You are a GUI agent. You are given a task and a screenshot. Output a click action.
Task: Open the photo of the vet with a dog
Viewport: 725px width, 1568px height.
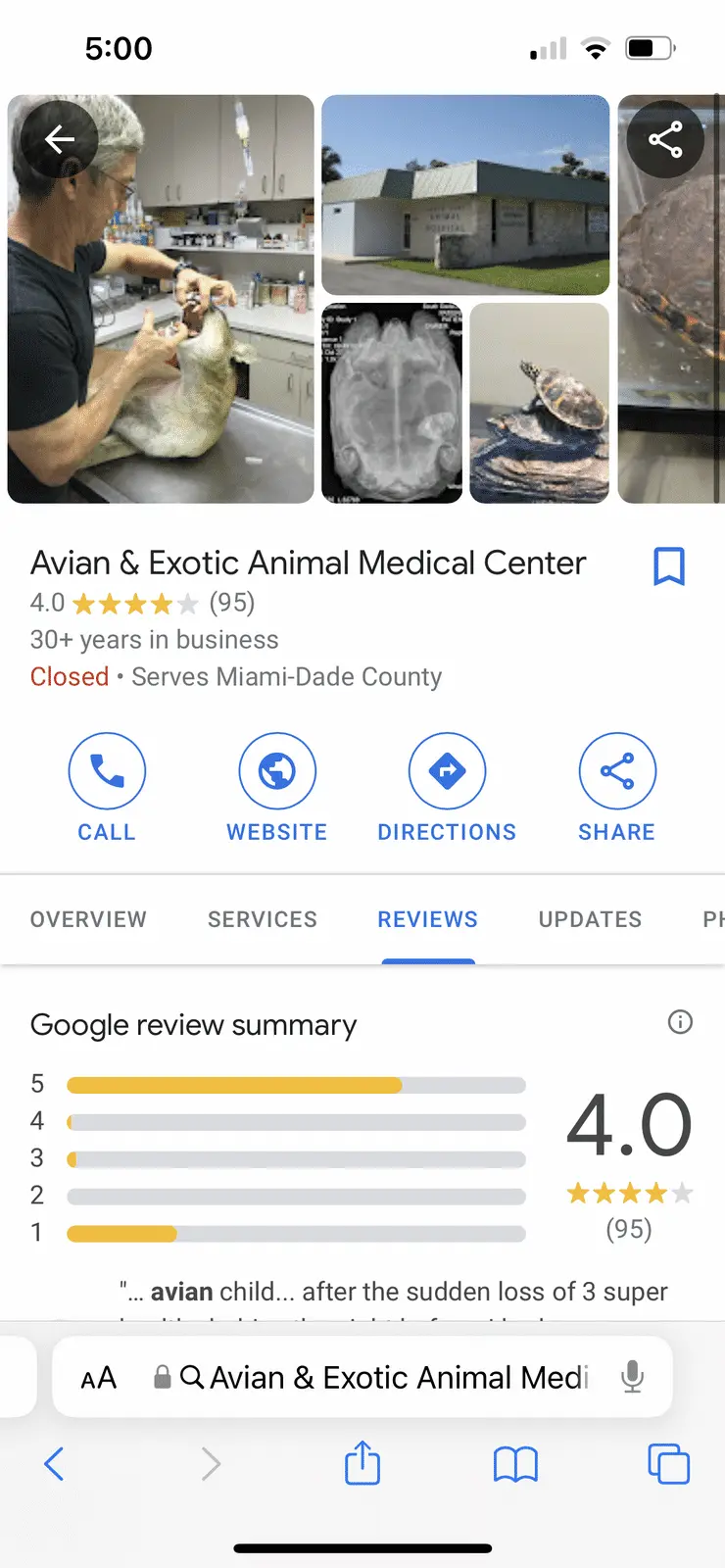[x=161, y=323]
